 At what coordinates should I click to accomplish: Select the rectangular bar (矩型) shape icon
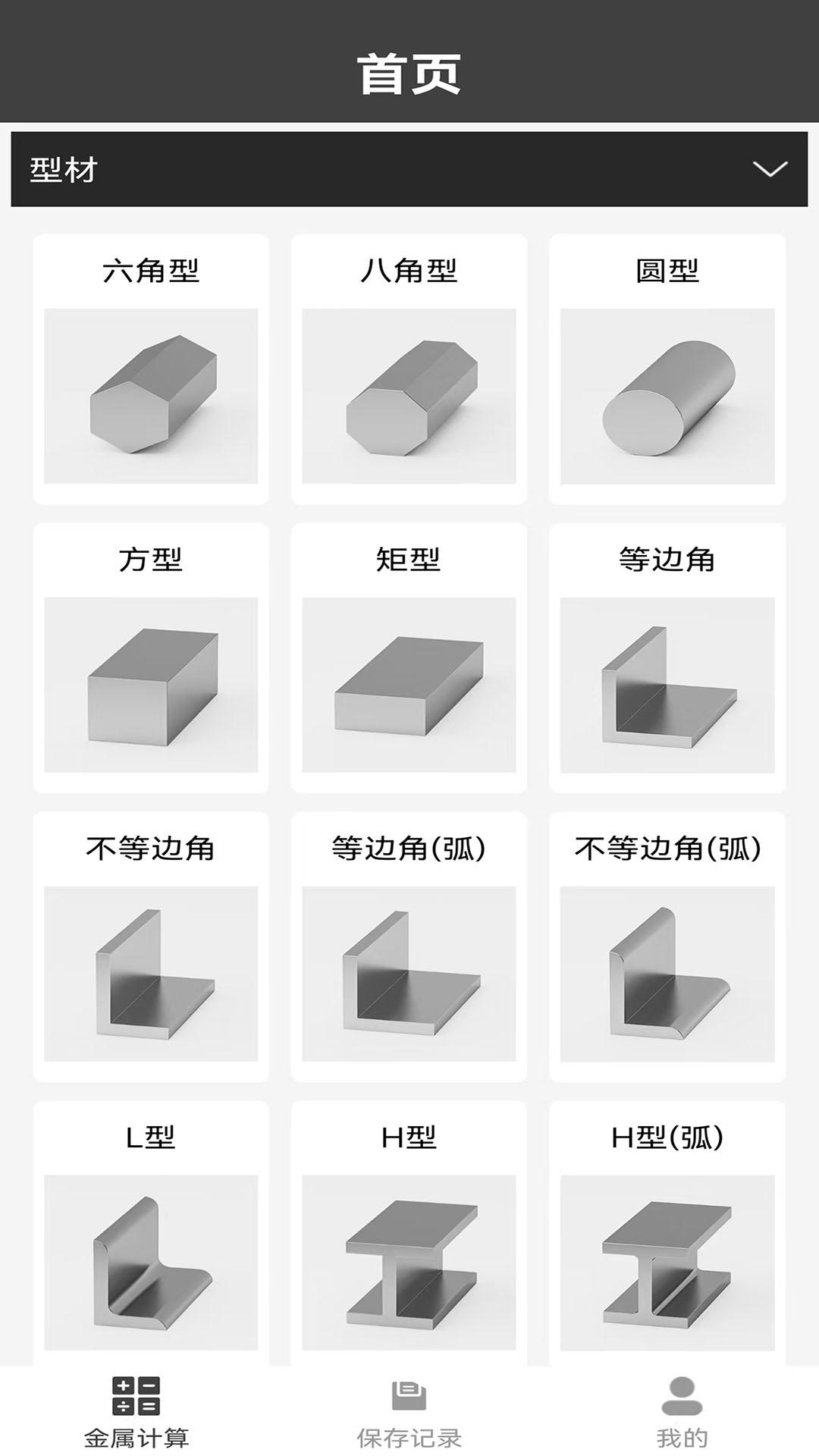coord(408,686)
